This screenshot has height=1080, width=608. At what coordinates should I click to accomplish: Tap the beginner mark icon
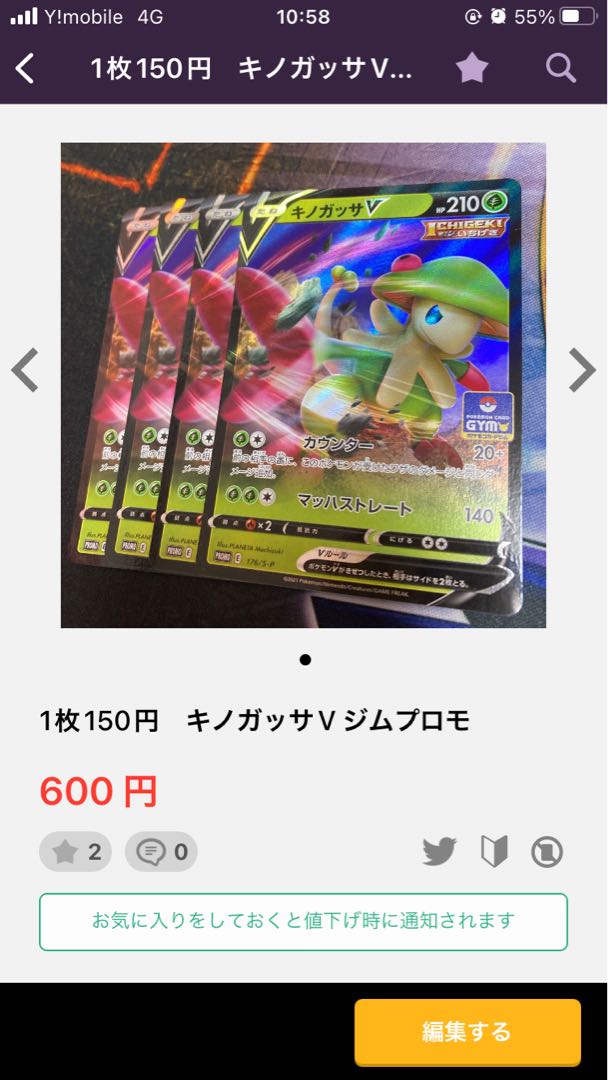pos(494,852)
